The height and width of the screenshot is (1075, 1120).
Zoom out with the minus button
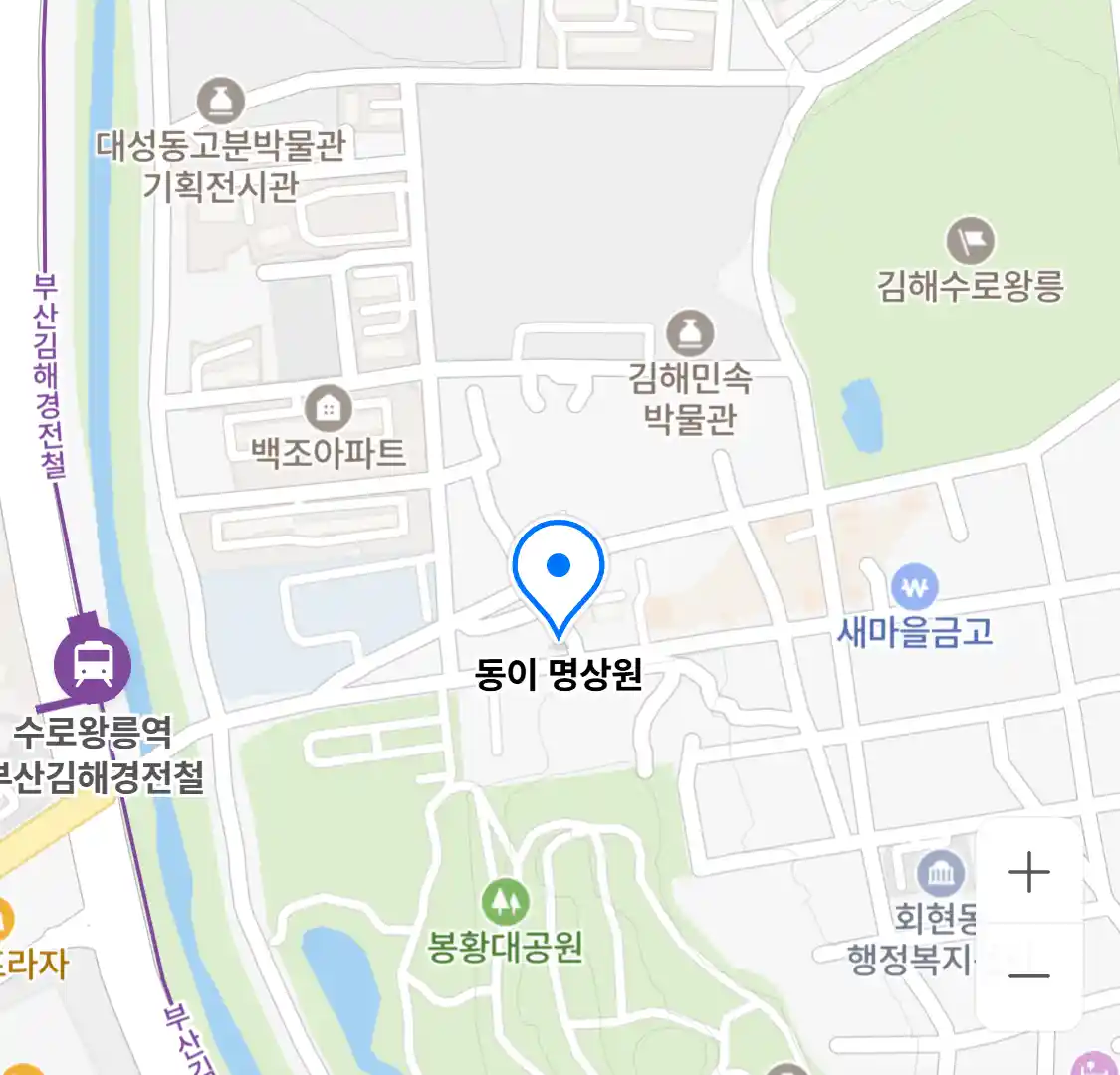[x=1028, y=975]
